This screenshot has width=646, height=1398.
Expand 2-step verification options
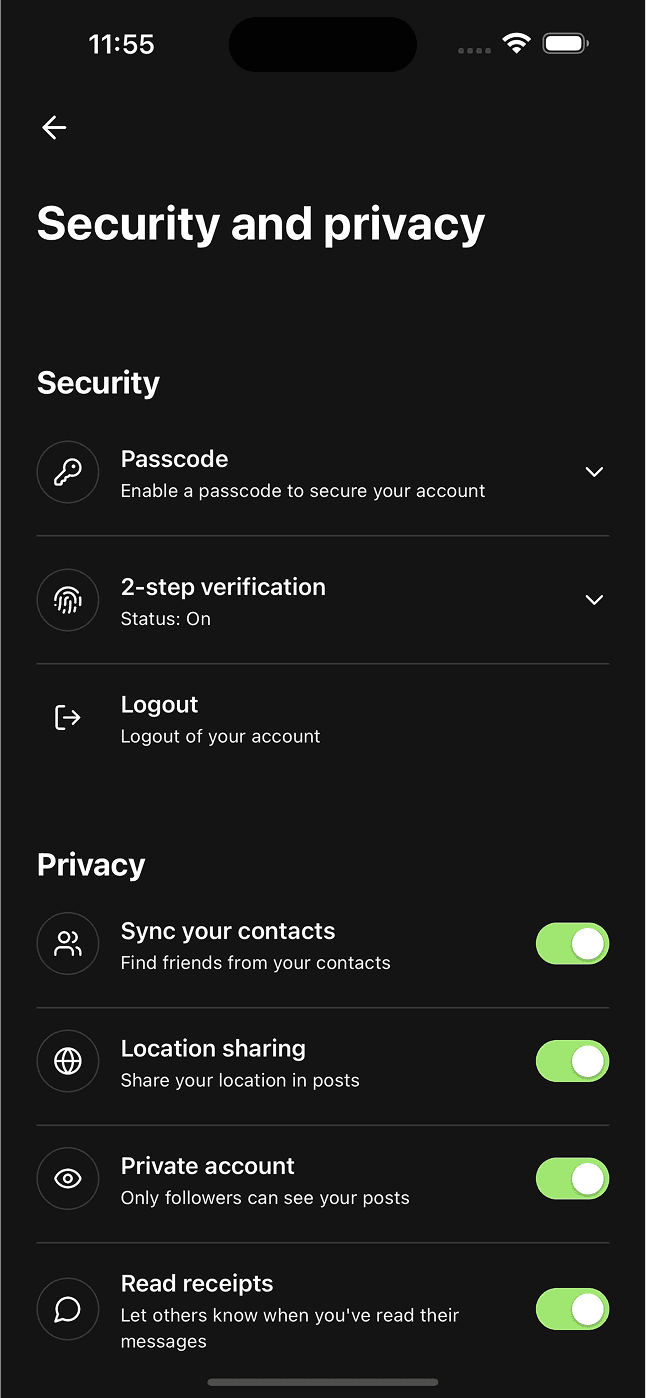(x=594, y=600)
